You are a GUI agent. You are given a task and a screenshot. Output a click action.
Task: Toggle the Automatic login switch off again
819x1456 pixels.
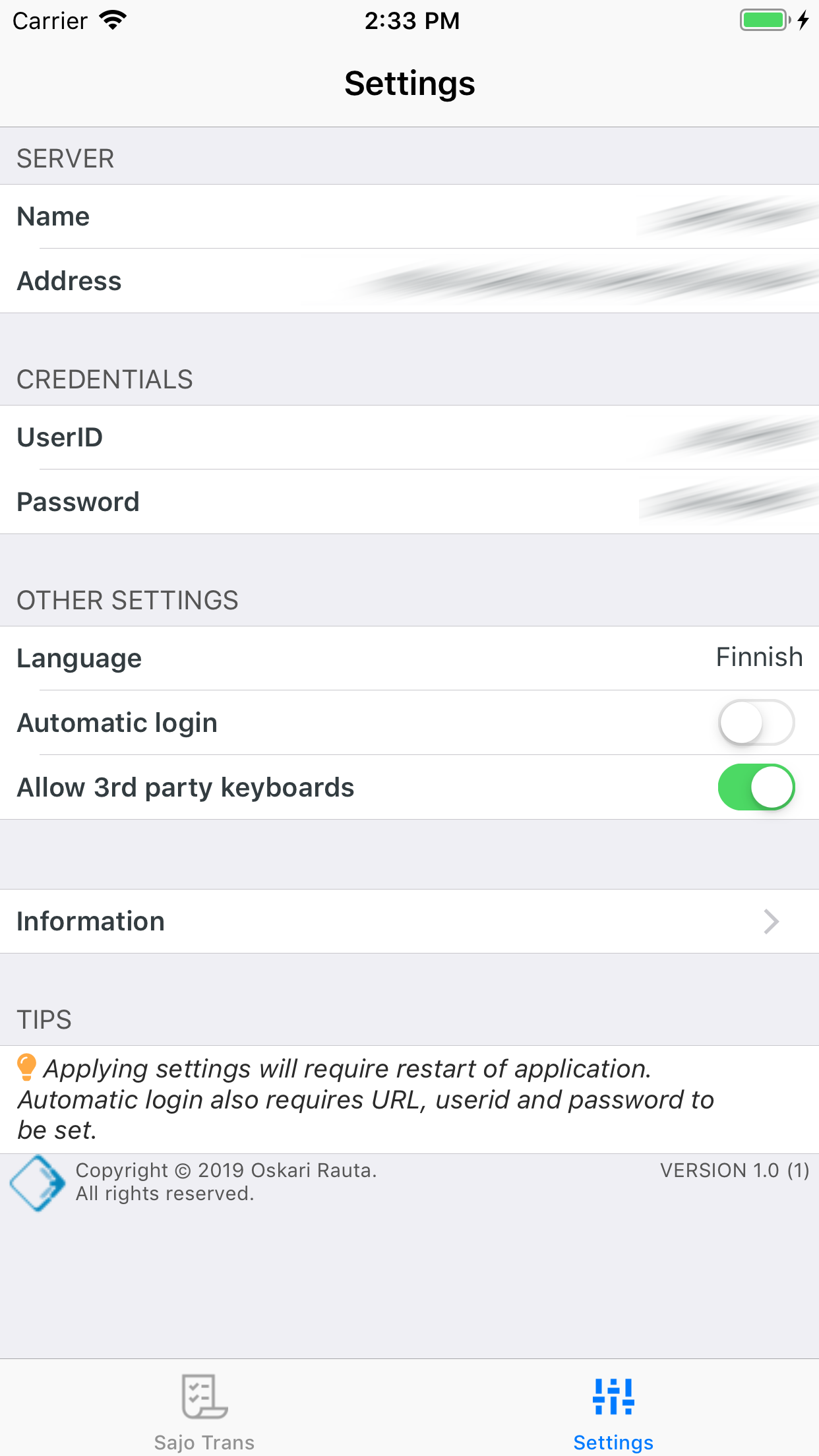click(x=756, y=722)
